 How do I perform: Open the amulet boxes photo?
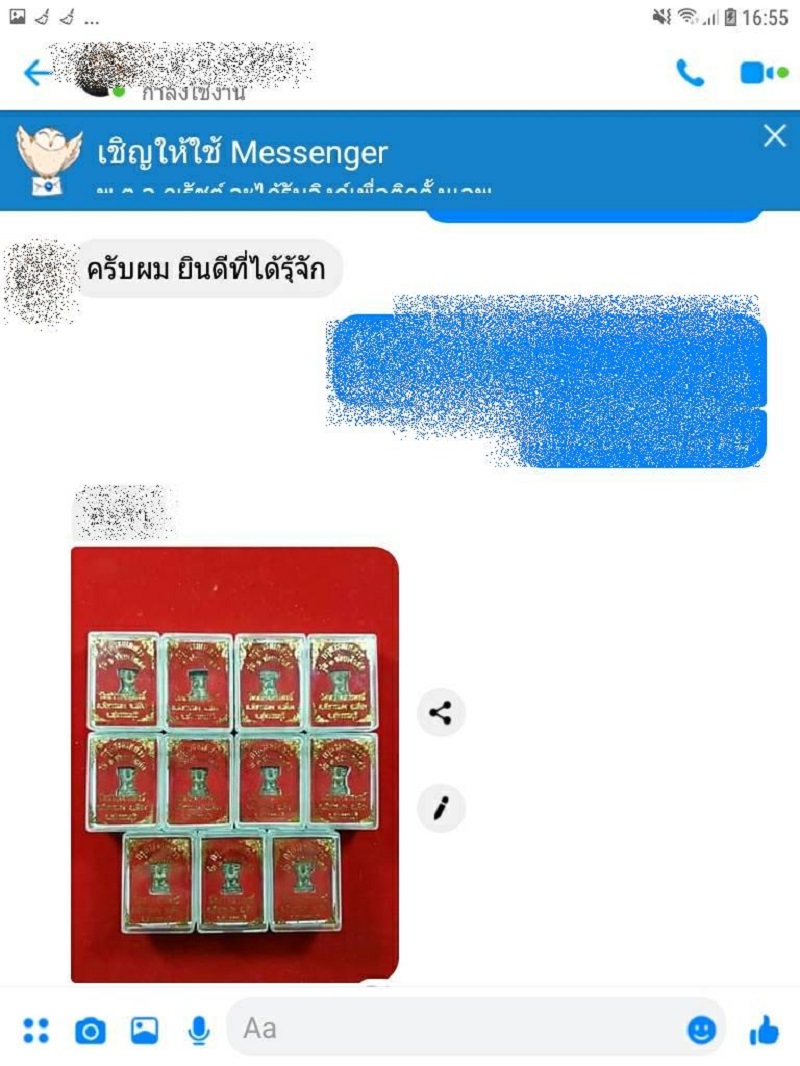(235, 765)
